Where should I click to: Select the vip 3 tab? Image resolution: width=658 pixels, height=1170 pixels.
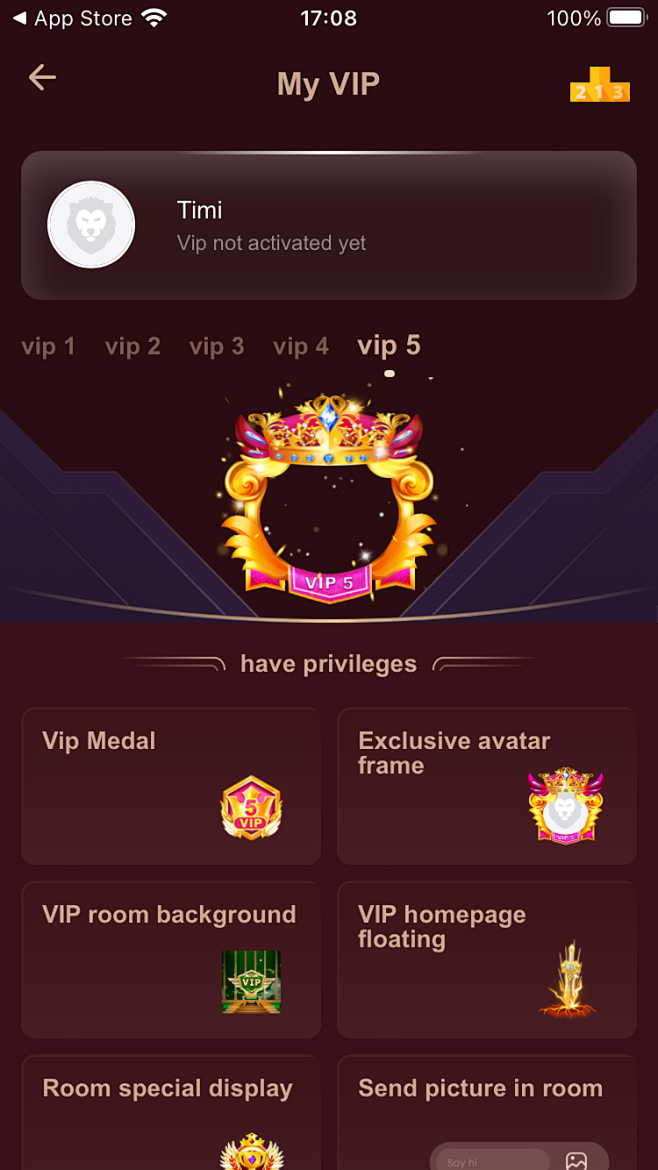point(217,347)
